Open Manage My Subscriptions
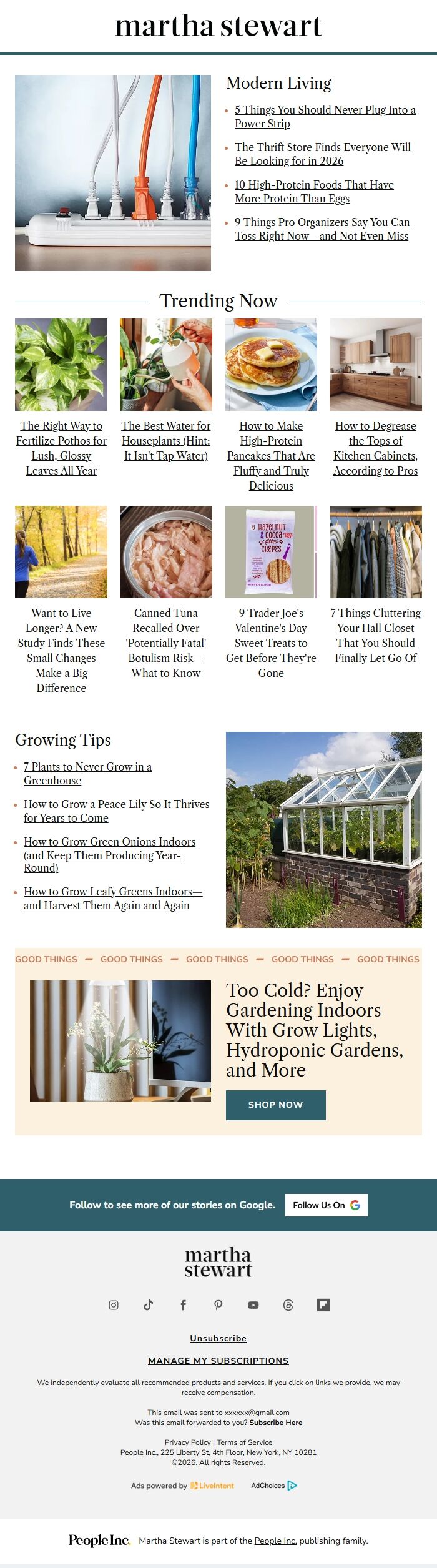This screenshot has width=437, height=1568. (219, 1361)
